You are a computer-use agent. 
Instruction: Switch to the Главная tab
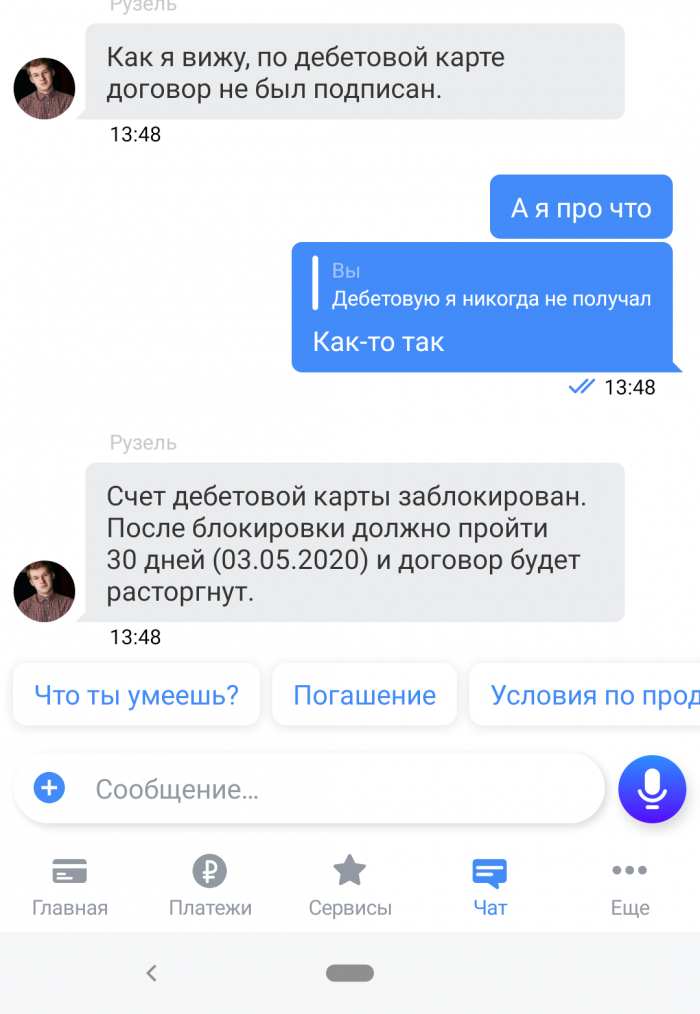coord(70,886)
